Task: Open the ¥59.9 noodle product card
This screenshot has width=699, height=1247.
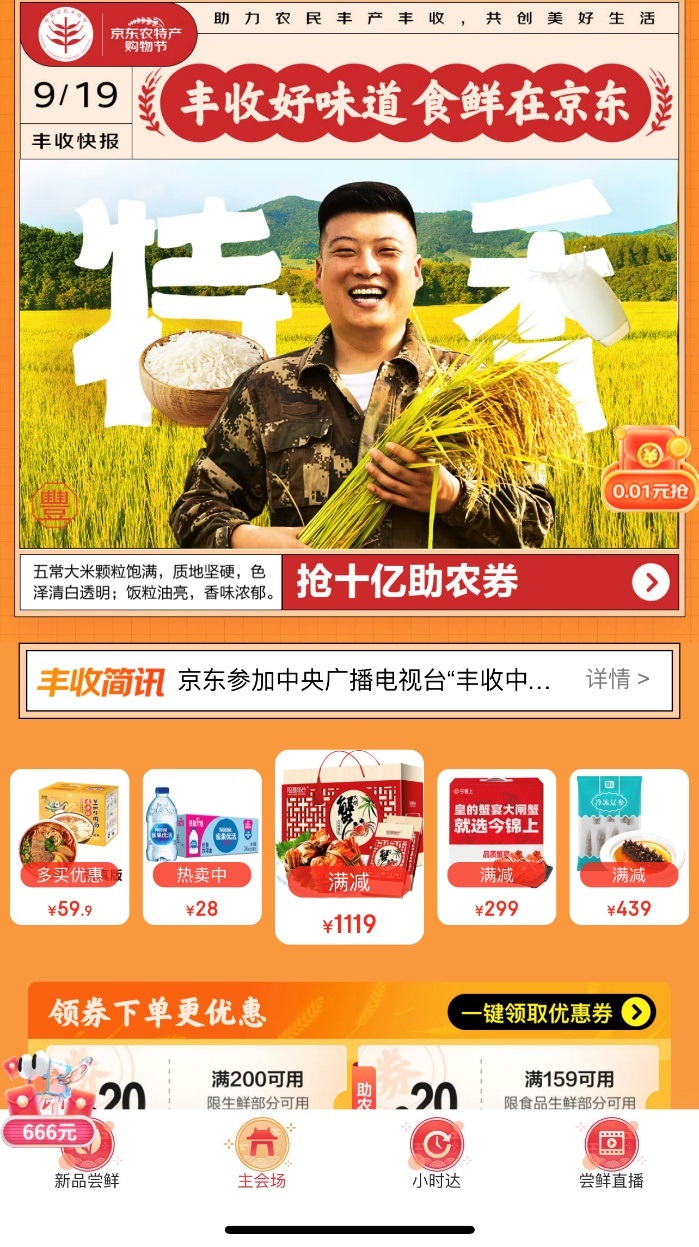Action: (x=70, y=846)
